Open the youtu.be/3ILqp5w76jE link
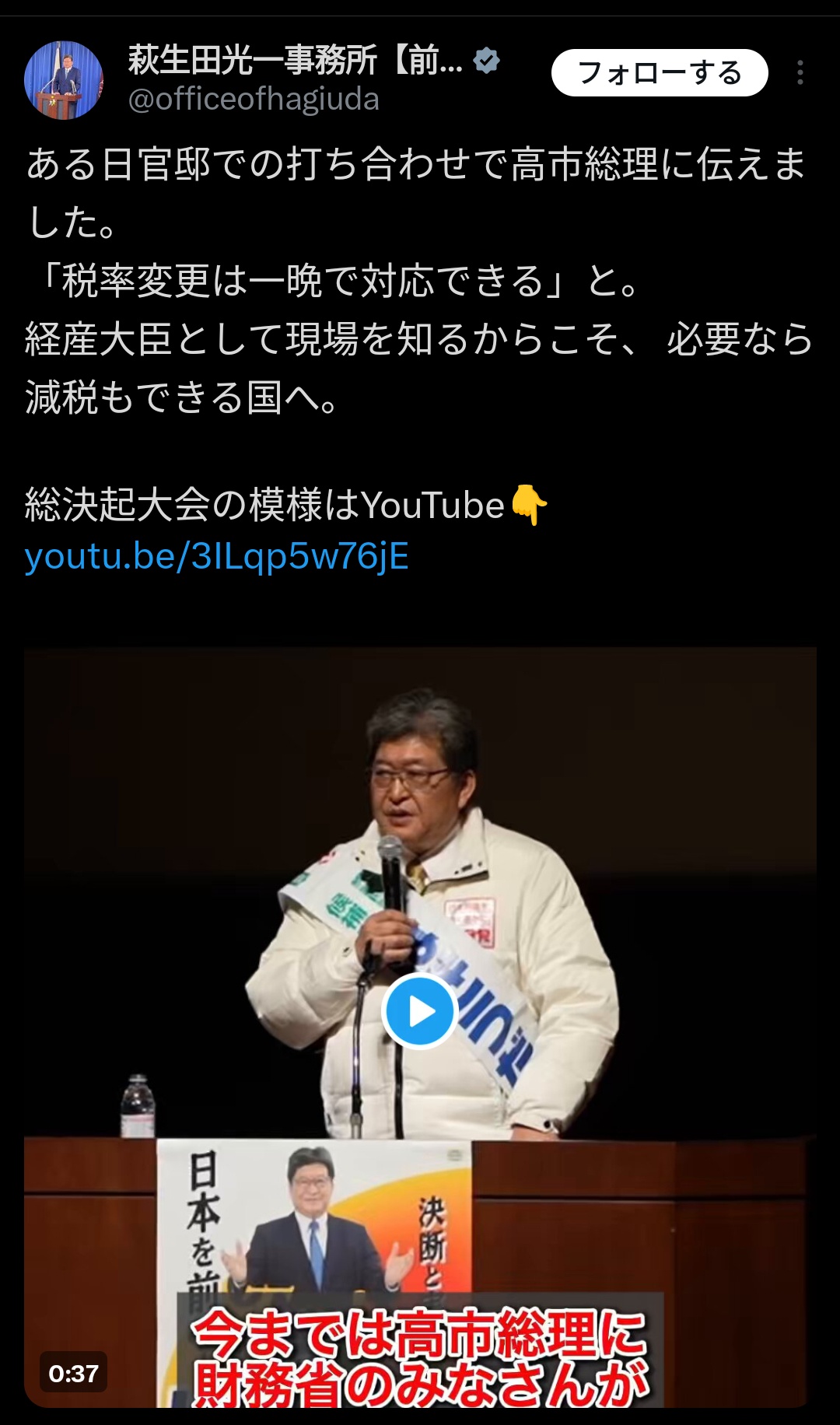840x1425 pixels. pos(217,557)
